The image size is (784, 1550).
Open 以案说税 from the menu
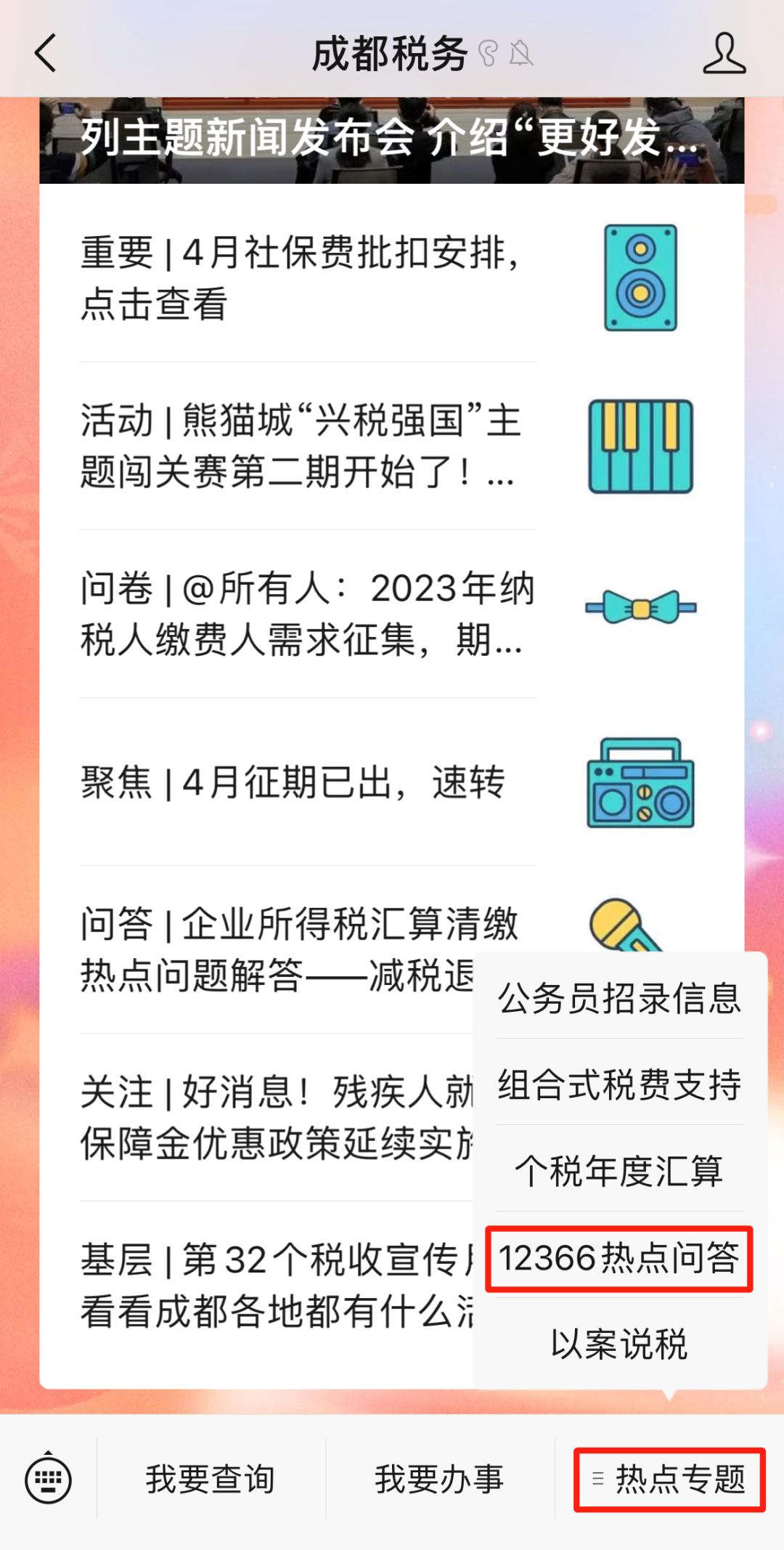[x=619, y=1344]
